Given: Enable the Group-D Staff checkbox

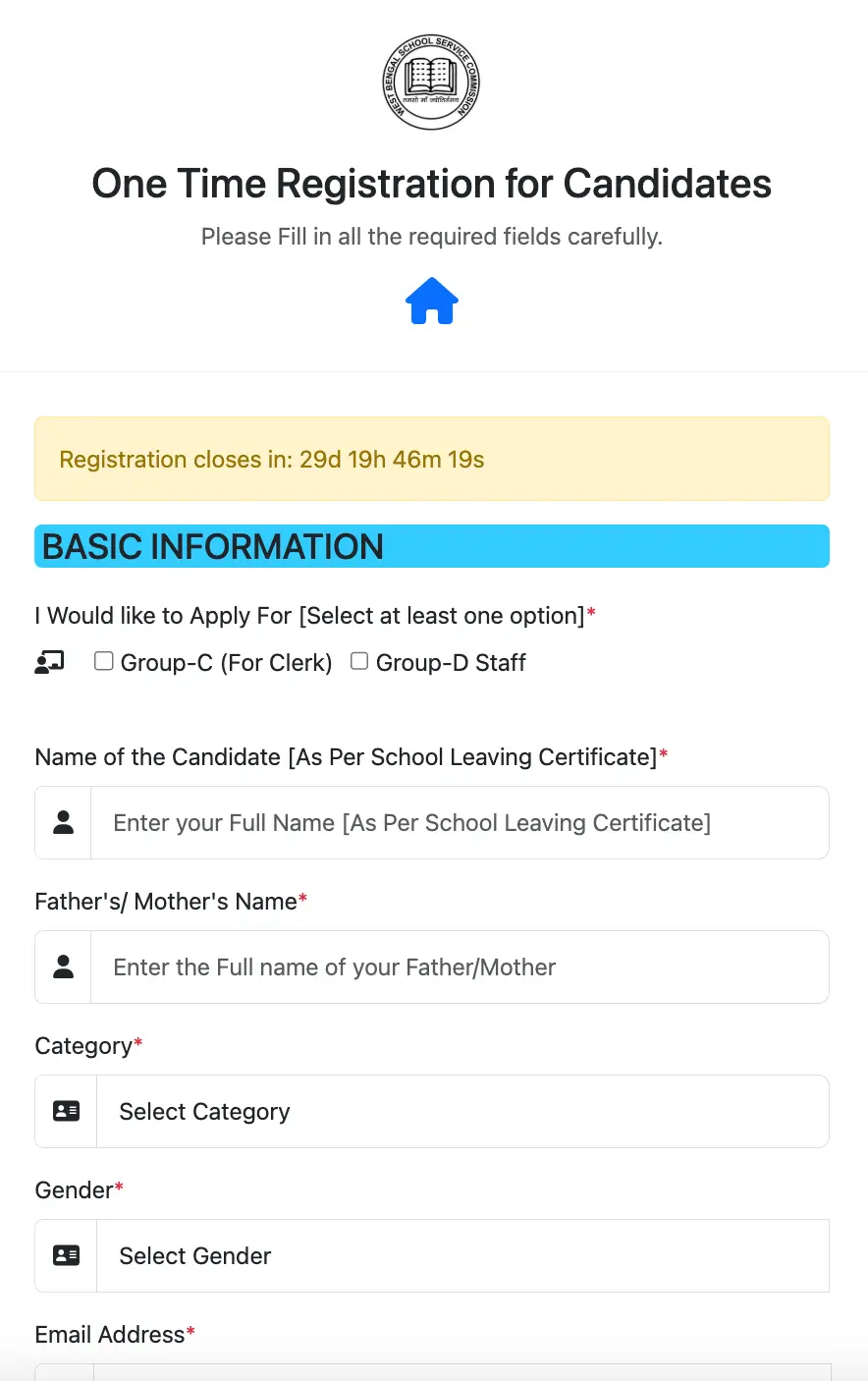Looking at the screenshot, I should tap(359, 661).
